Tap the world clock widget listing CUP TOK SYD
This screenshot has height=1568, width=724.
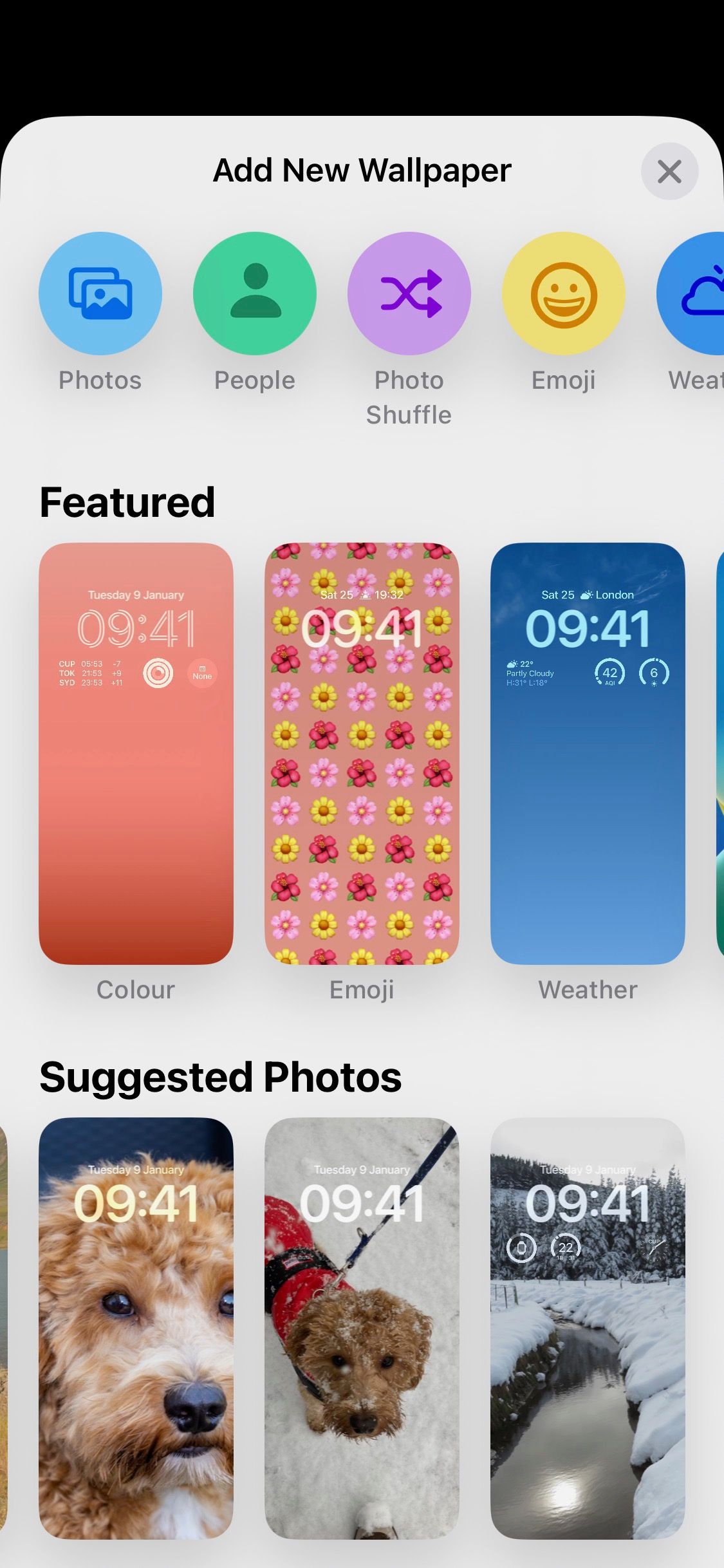(90, 673)
